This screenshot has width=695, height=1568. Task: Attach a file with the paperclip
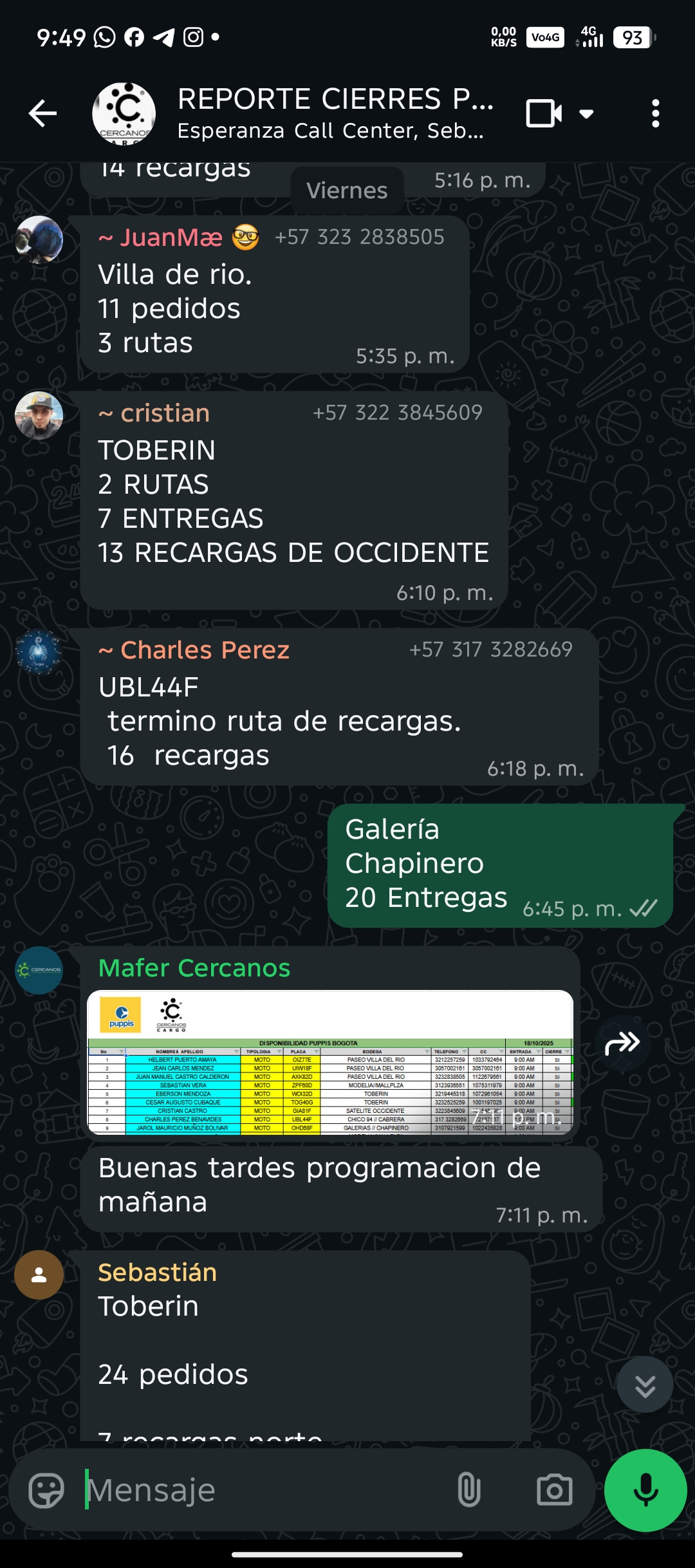click(x=468, y=1490)
